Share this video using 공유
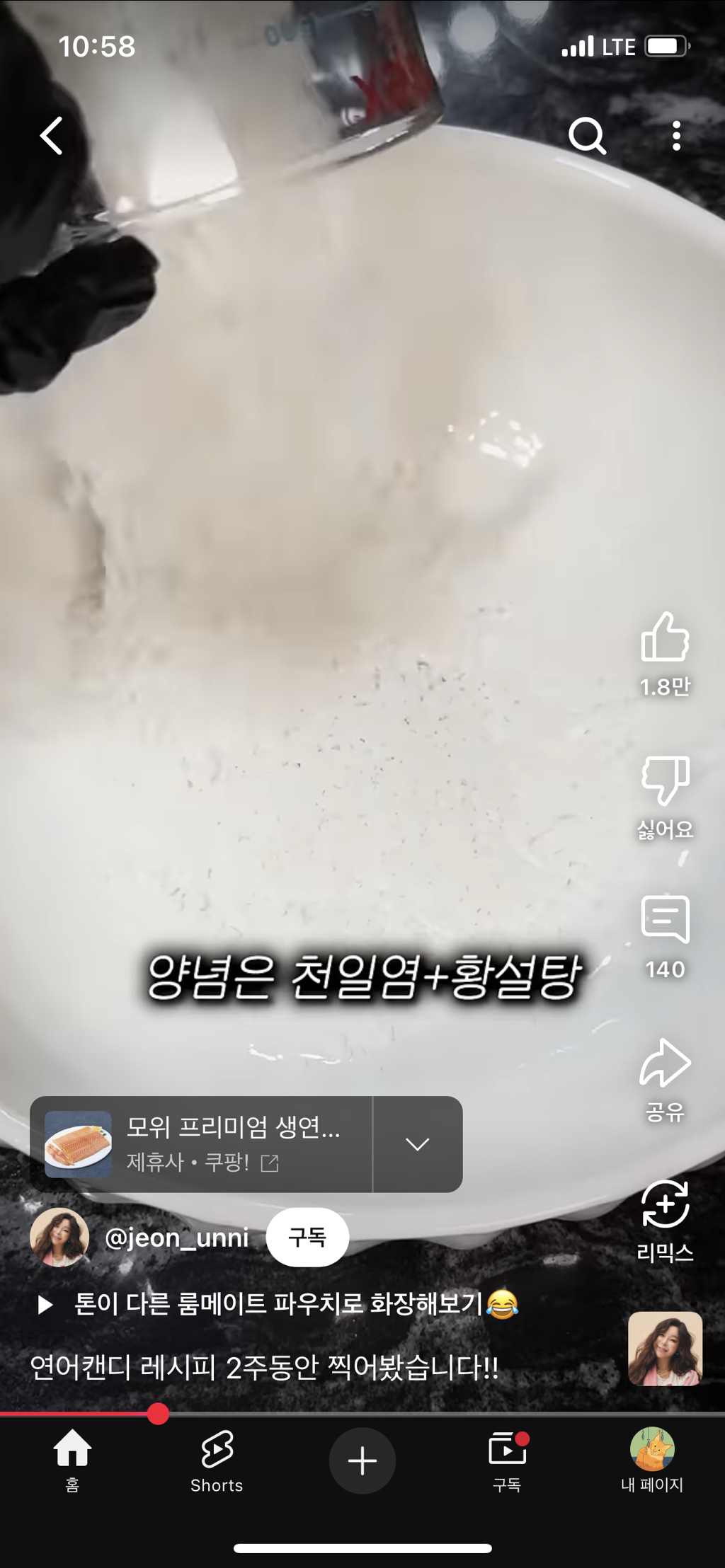The height and width of the screenshot is (1568, 725). 665,1062
